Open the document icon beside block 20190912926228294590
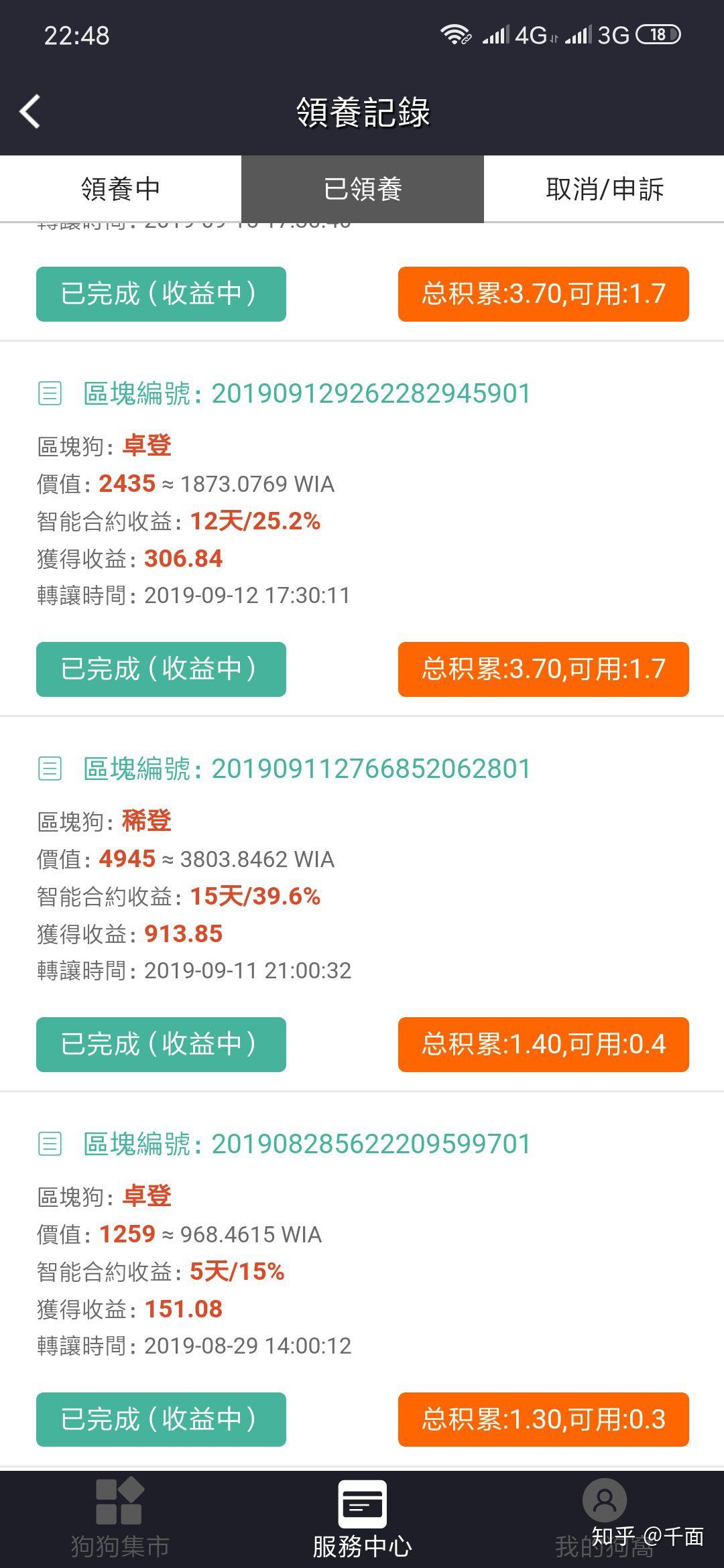The height and width of the screenshot is (1568, 724). pyautogui.click(x=48, y=394)
